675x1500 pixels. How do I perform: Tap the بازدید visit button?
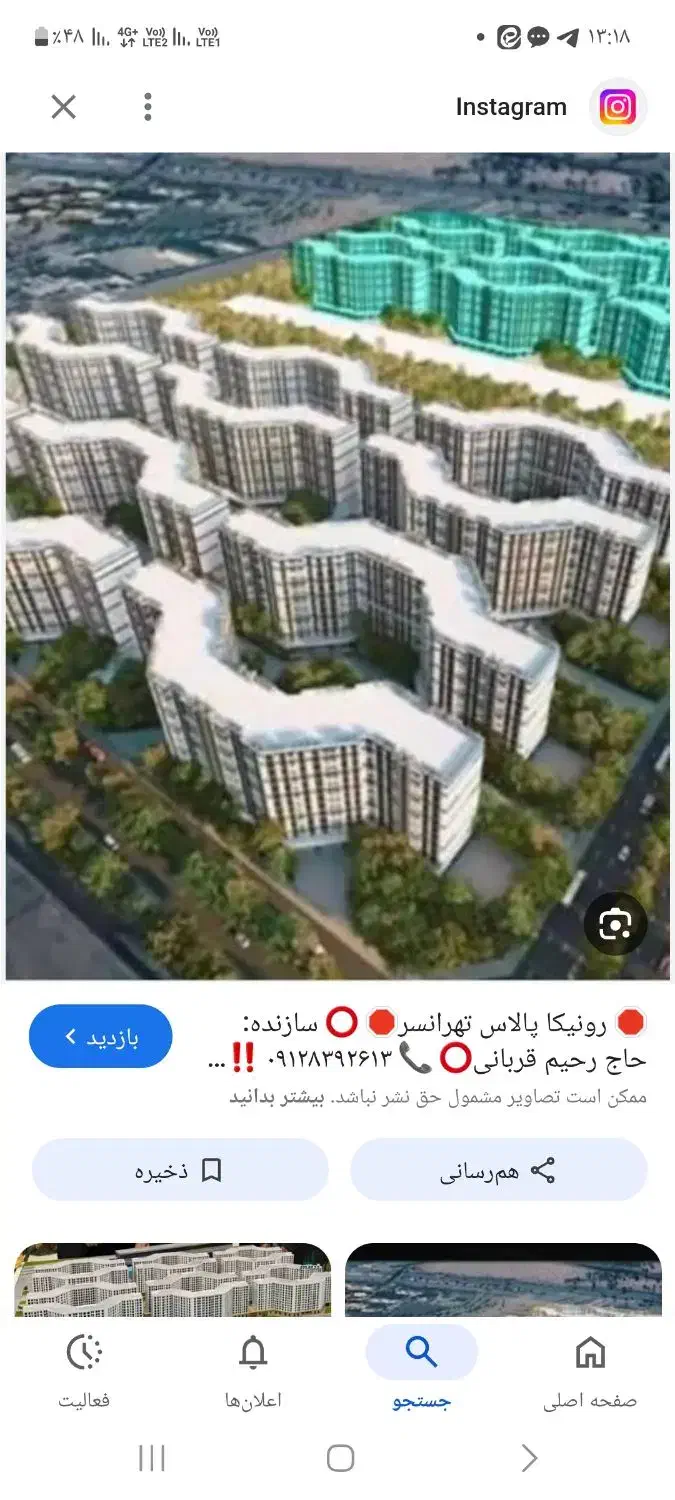pyautogui.click(x=101, y=1036)
